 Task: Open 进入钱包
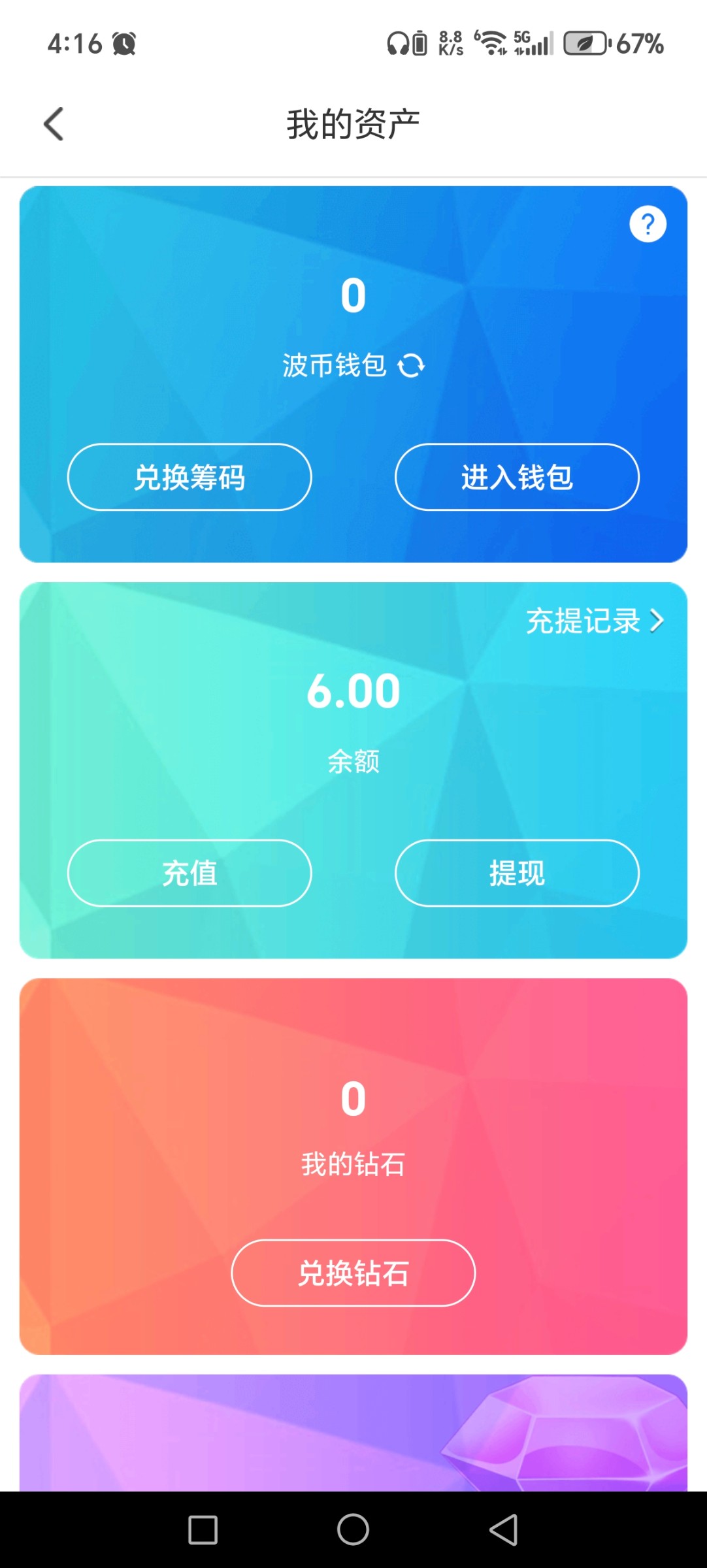[x=517, y=477]
